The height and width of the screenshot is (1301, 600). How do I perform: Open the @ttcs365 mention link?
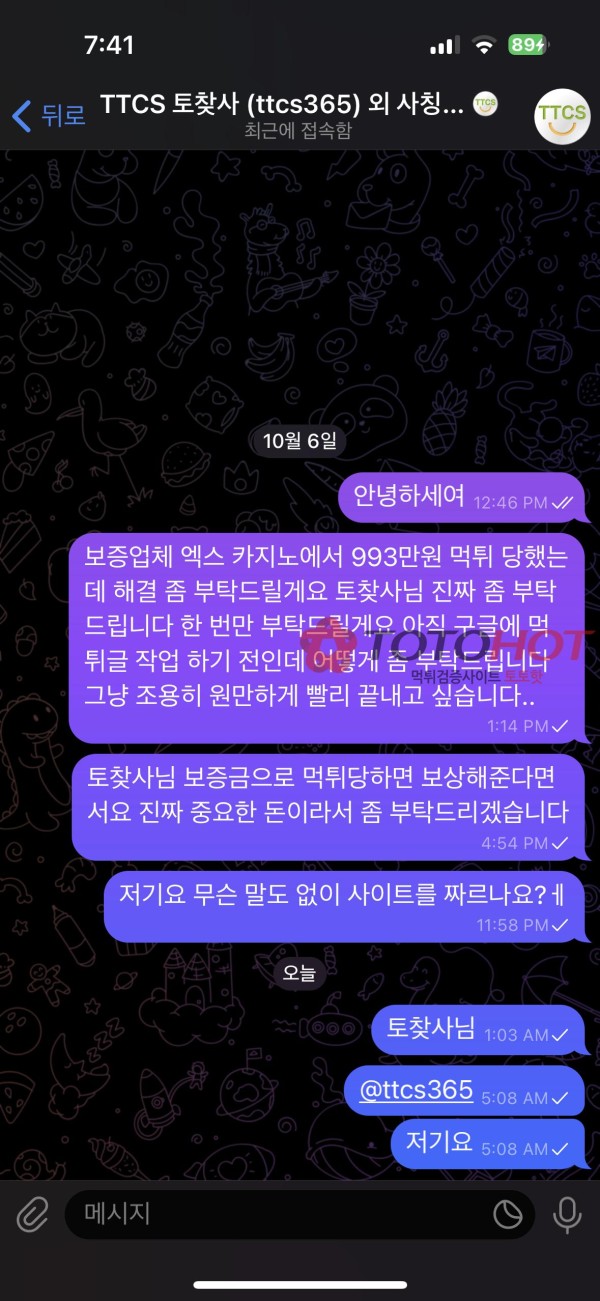pyautogui.click(x=416, y=1089)
